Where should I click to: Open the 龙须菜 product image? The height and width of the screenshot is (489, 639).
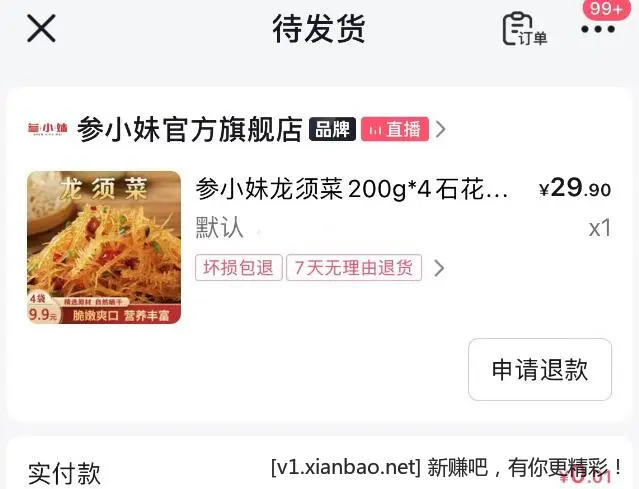pos(104,247)
